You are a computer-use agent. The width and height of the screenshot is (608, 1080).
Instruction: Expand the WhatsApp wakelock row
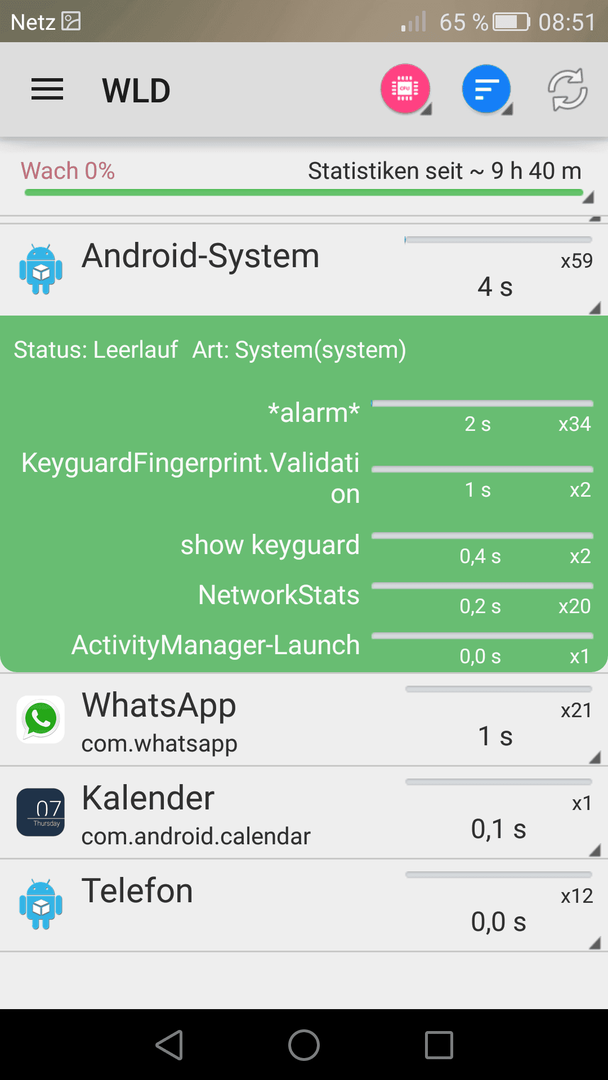(x=304, y=720)
